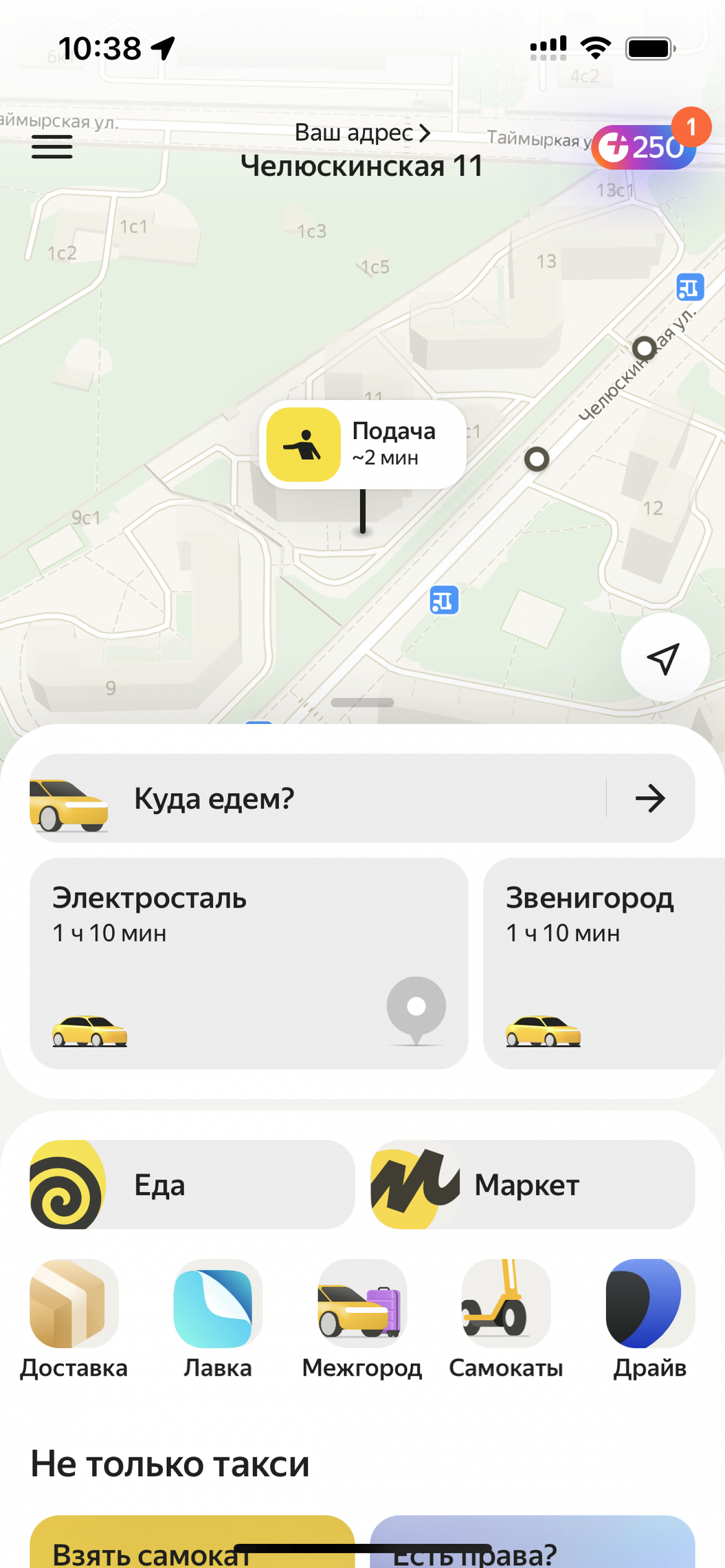Screen dimensions: 725x1568
Task: Change pickup address Челюскинская 11
Action: (362, 151)
